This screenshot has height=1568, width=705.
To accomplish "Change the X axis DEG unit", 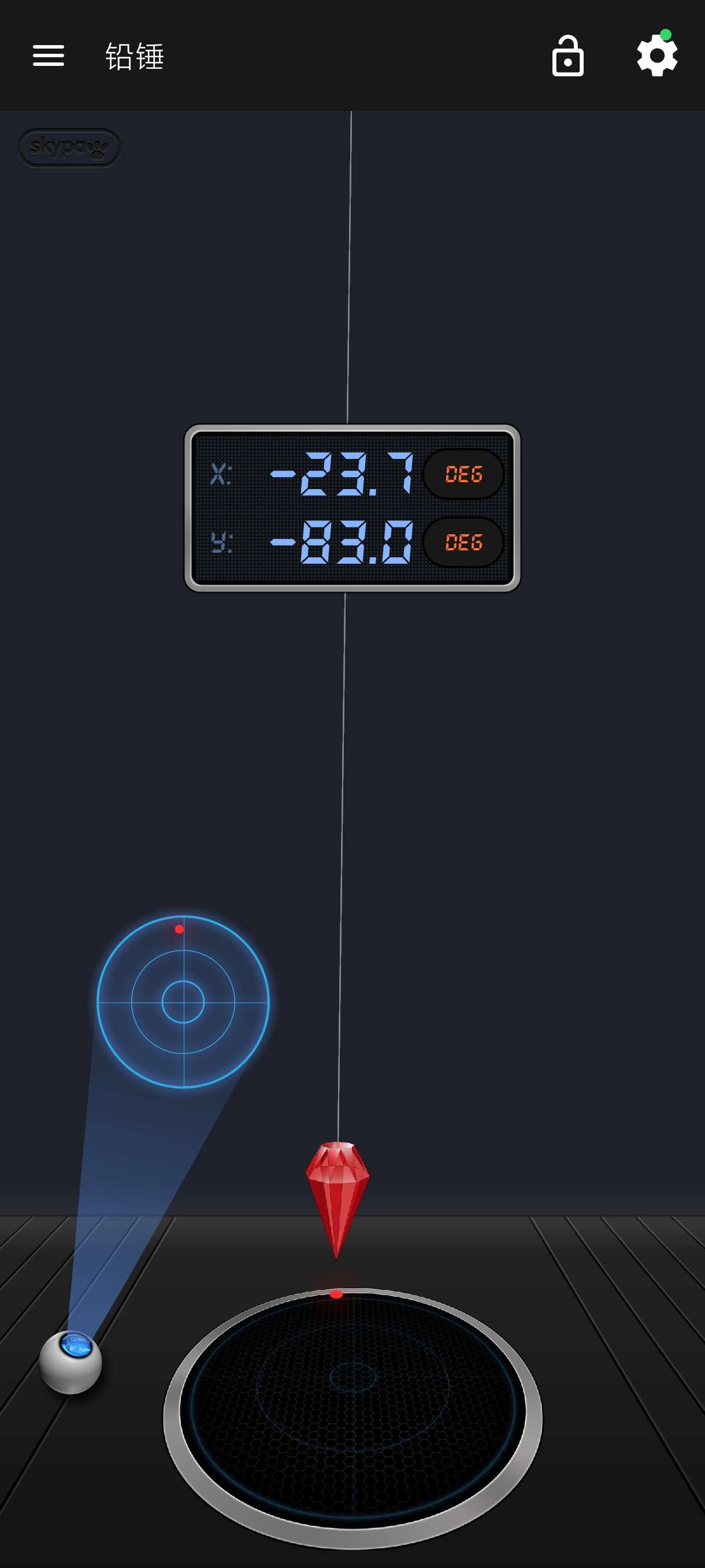I will click(x=463, y=474).
